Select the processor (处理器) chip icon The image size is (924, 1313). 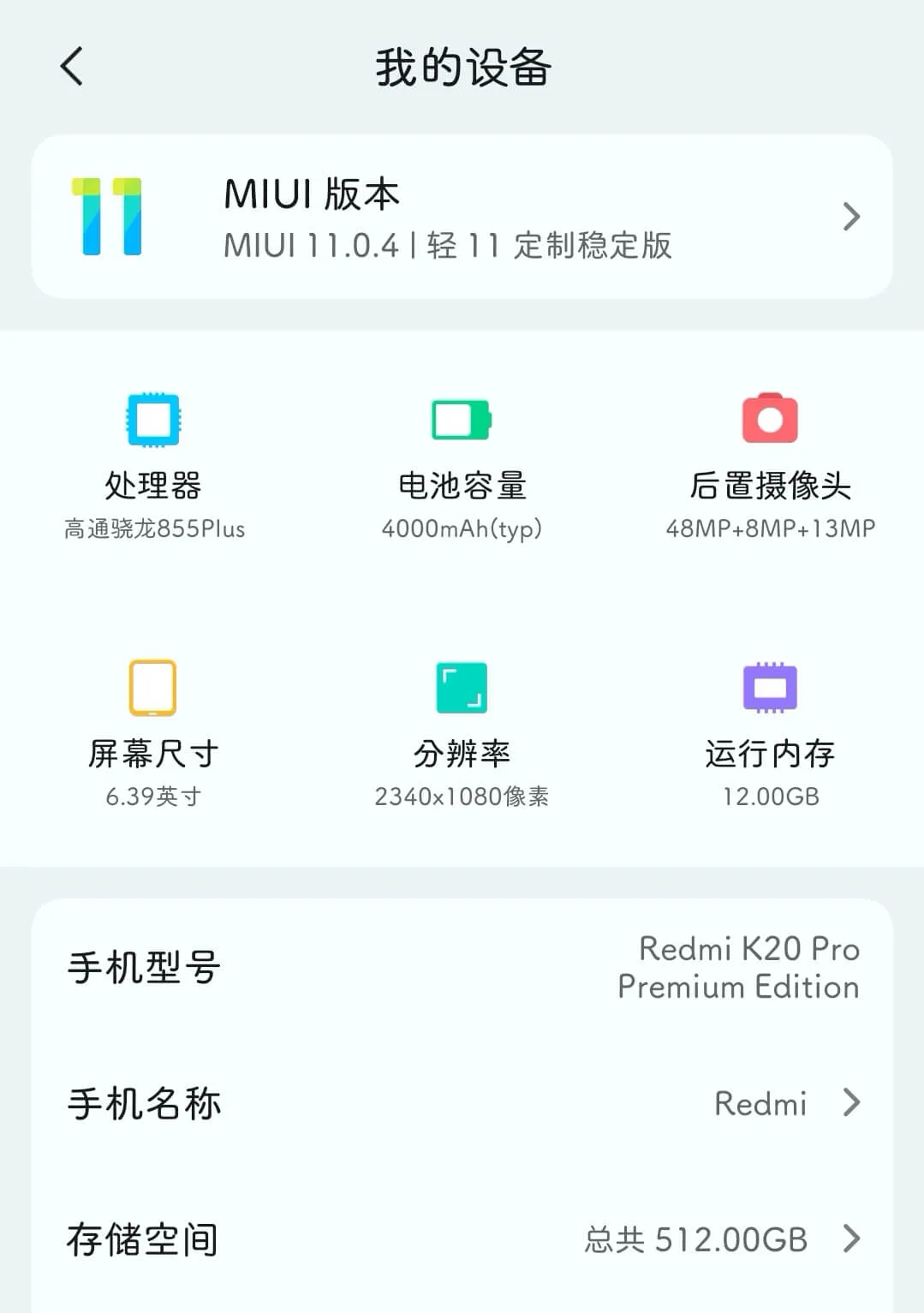(153, 421)
